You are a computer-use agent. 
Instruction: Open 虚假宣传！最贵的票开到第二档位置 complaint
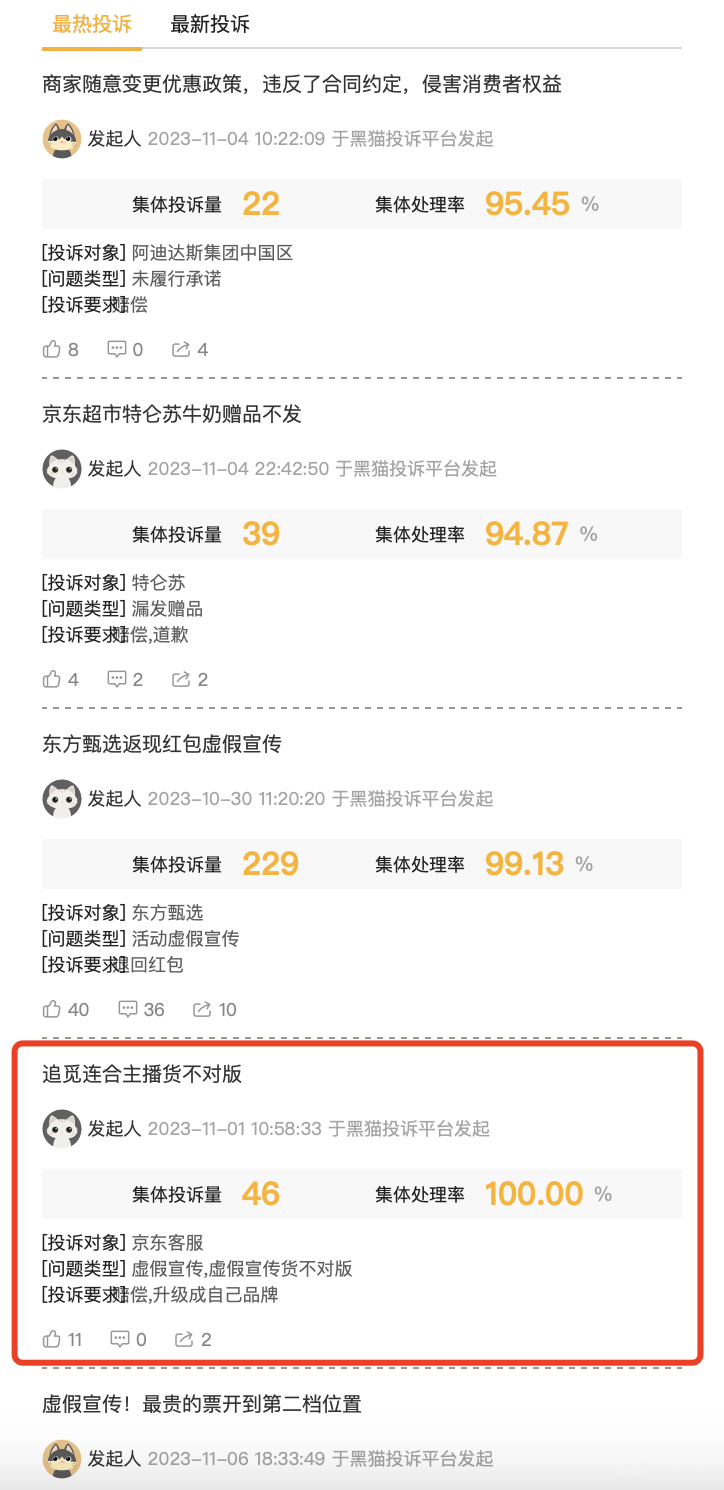(202, 1404)
